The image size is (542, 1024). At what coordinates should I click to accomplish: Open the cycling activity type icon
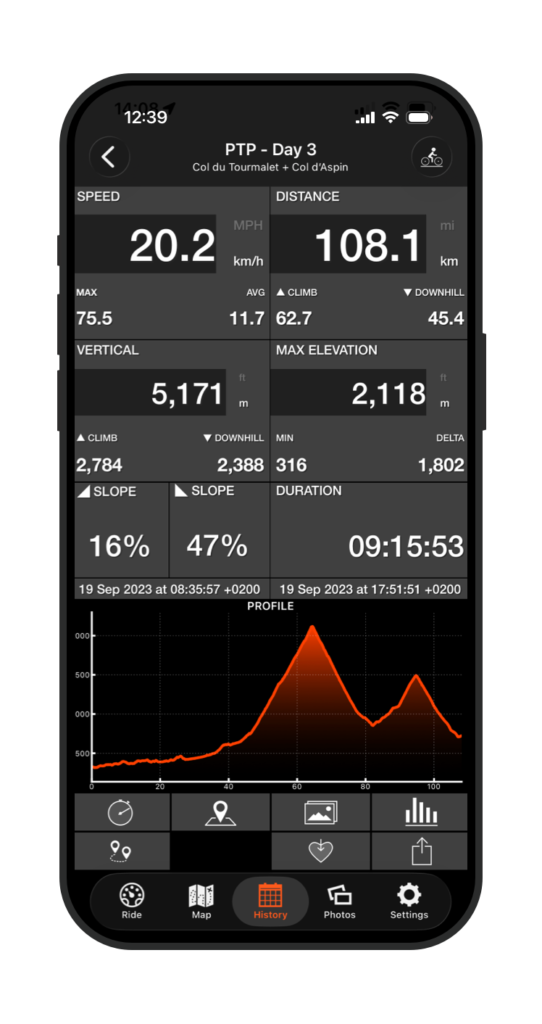coord(432,157)
